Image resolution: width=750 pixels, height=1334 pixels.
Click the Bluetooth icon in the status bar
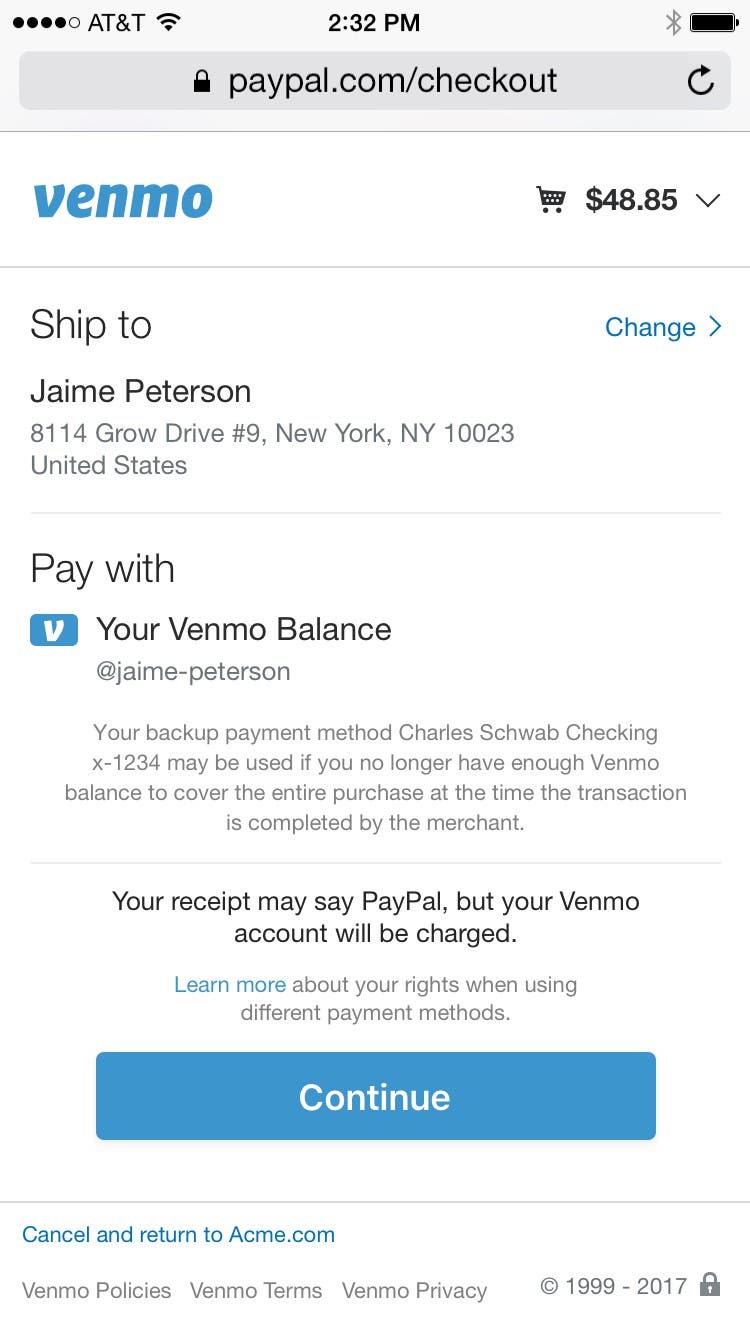pos(675,20)
